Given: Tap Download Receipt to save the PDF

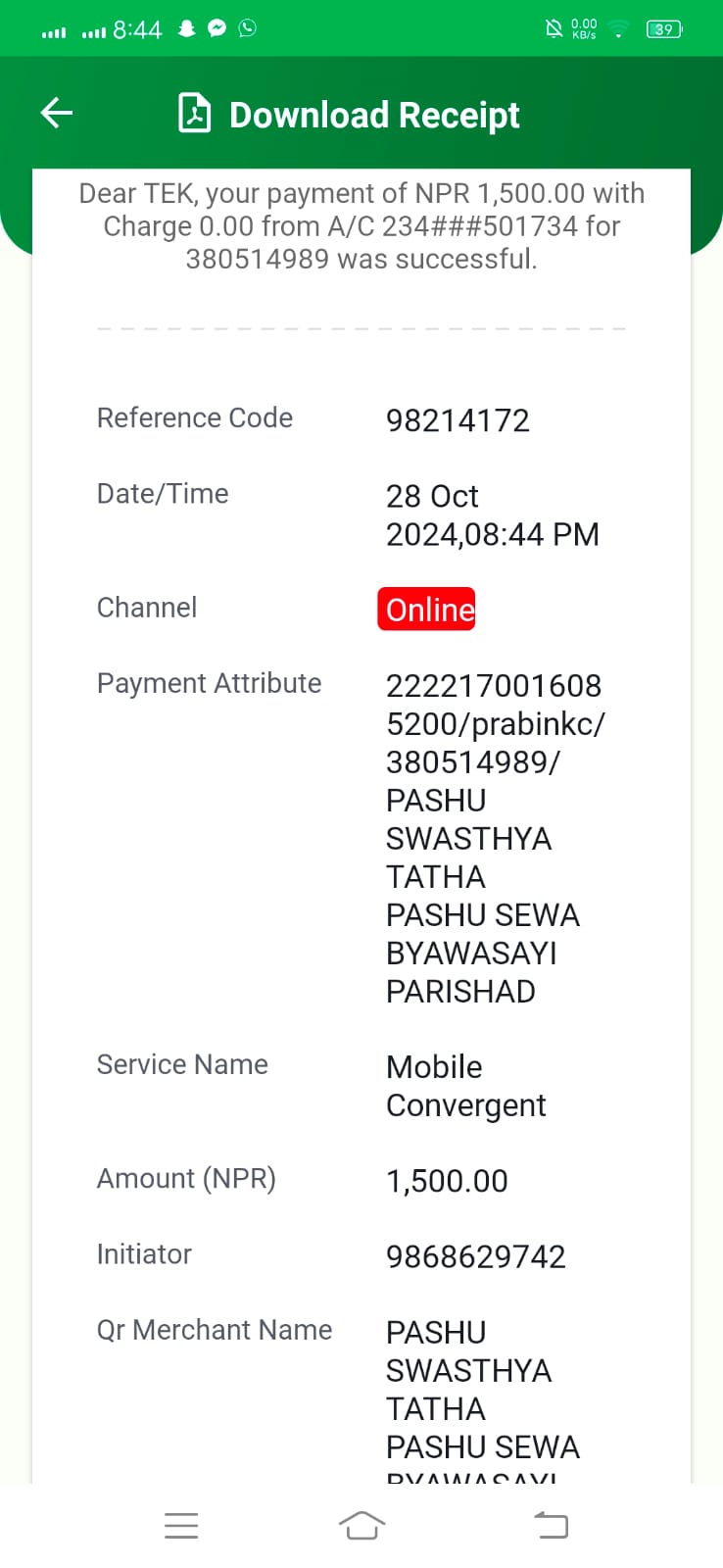Looking at the screenshot, I should (x=348, y=115).
